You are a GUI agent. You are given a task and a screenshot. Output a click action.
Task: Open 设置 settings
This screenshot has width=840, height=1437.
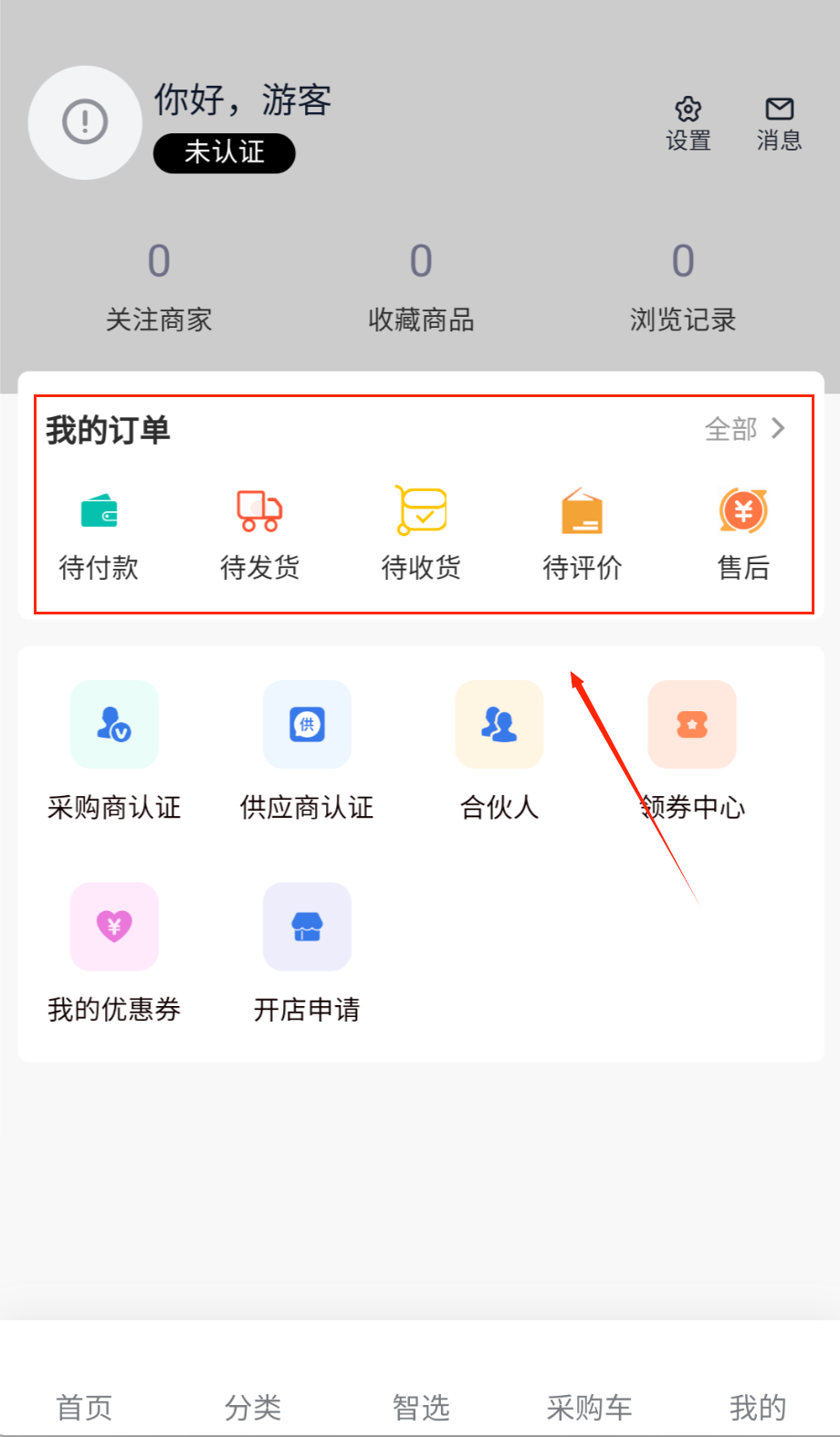(x=688, y=123)
